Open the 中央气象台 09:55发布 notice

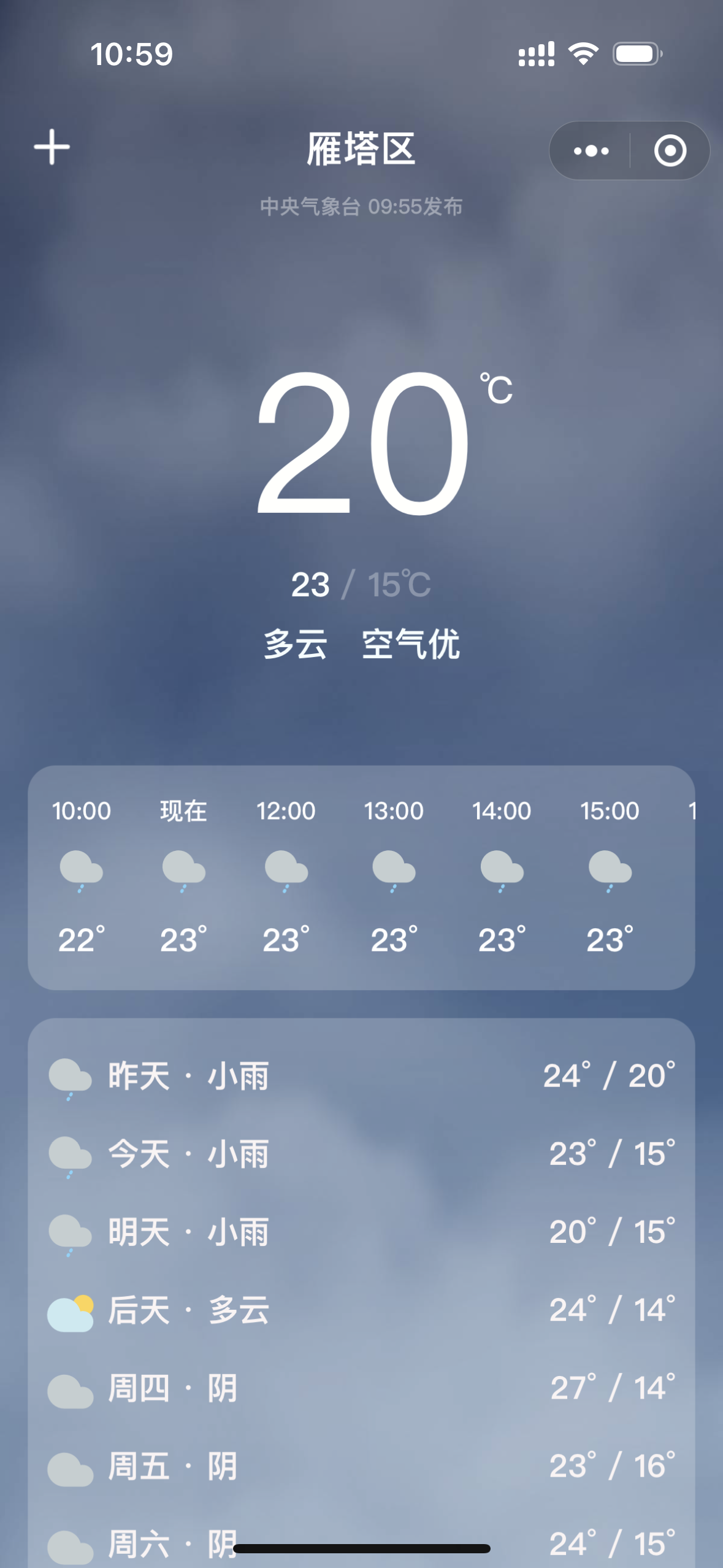click(x=361, y=207)
